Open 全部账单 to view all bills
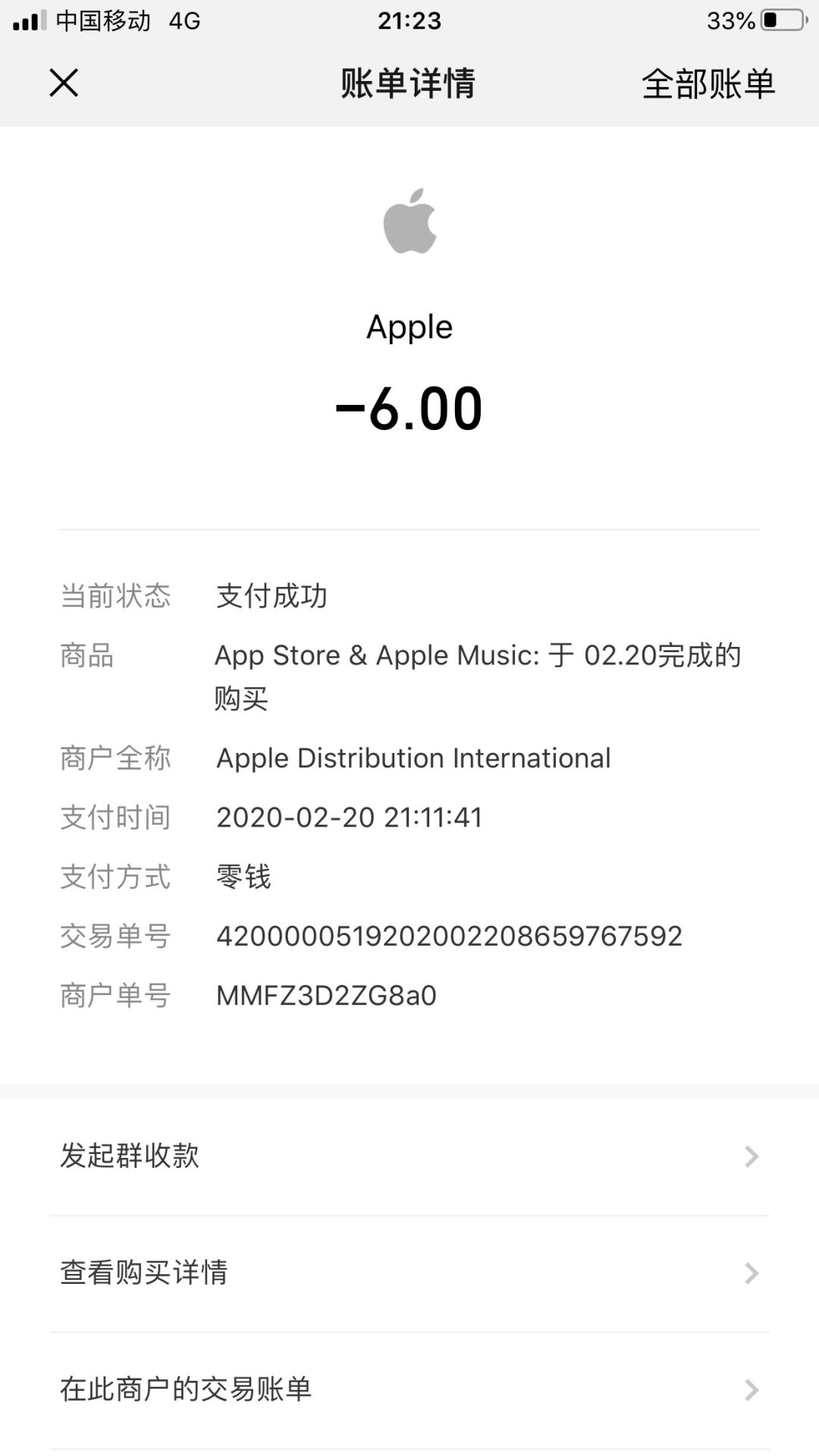Viewport: 819px width, 1456px height. click(x=708, y=83)
